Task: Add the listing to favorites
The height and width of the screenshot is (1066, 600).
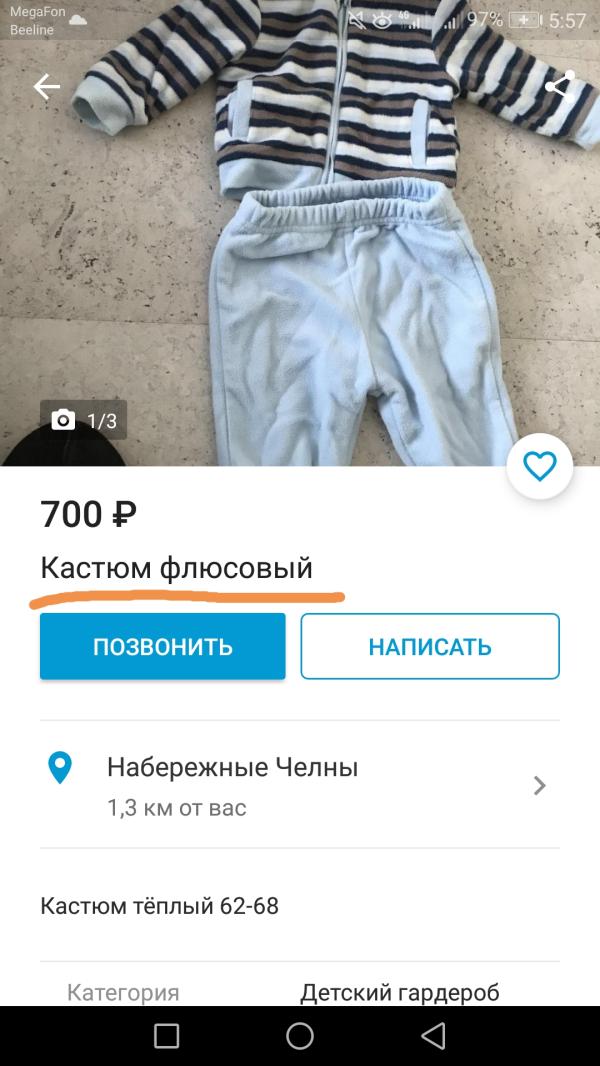Action: 540,466
